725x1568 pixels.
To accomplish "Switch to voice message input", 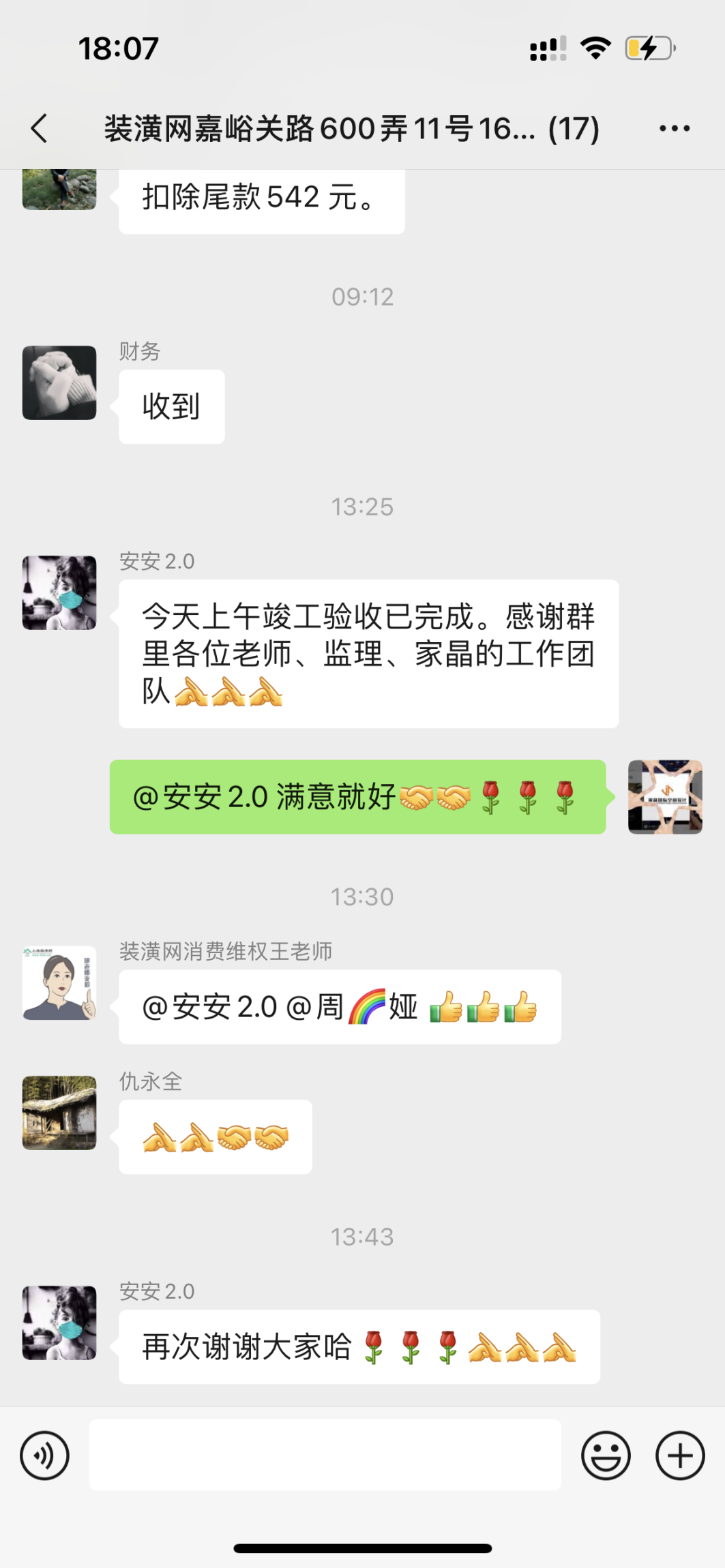I will (45, 1456).
